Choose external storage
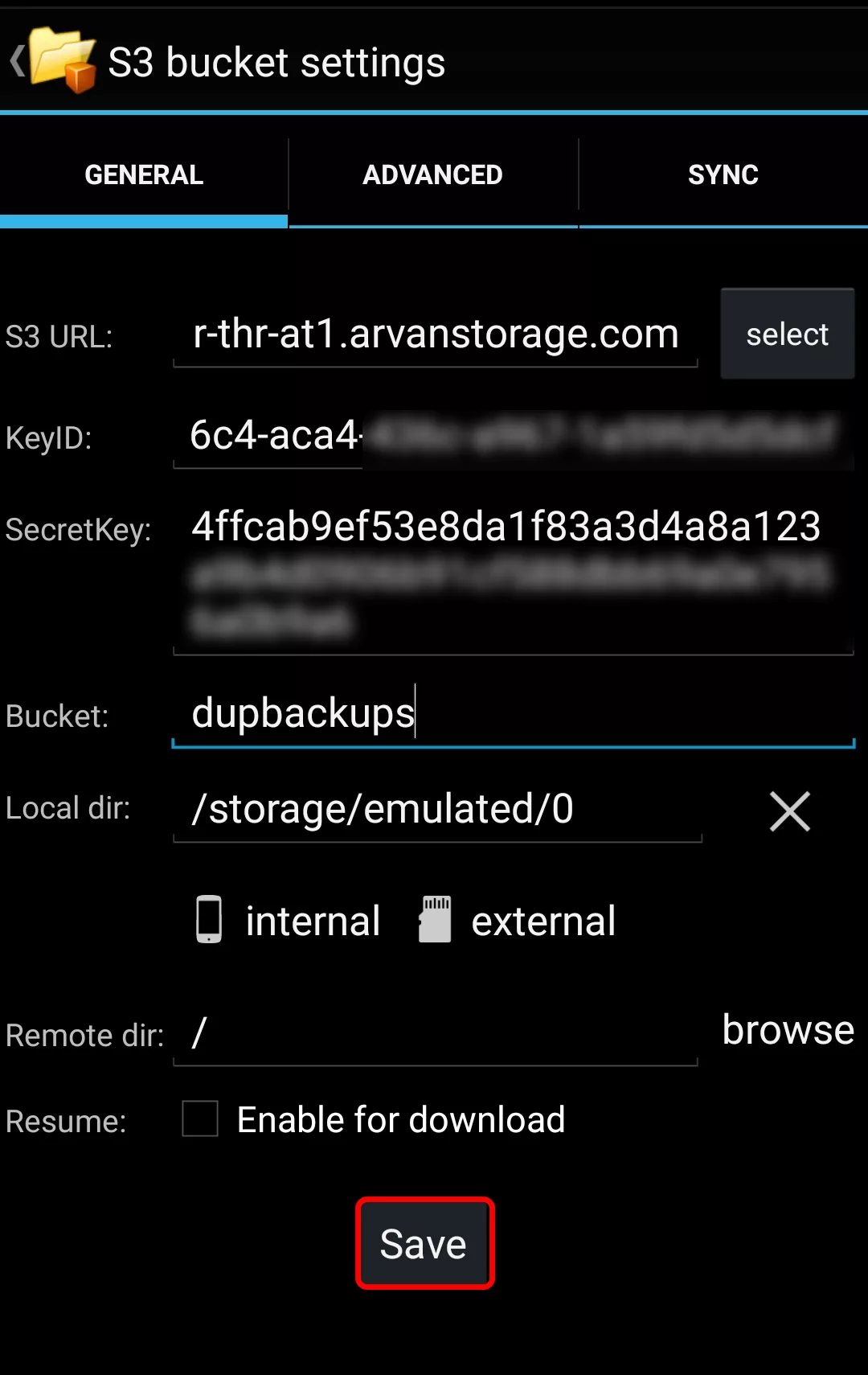The width and height of the screenshot is (868, 1375). coord(518,920)
